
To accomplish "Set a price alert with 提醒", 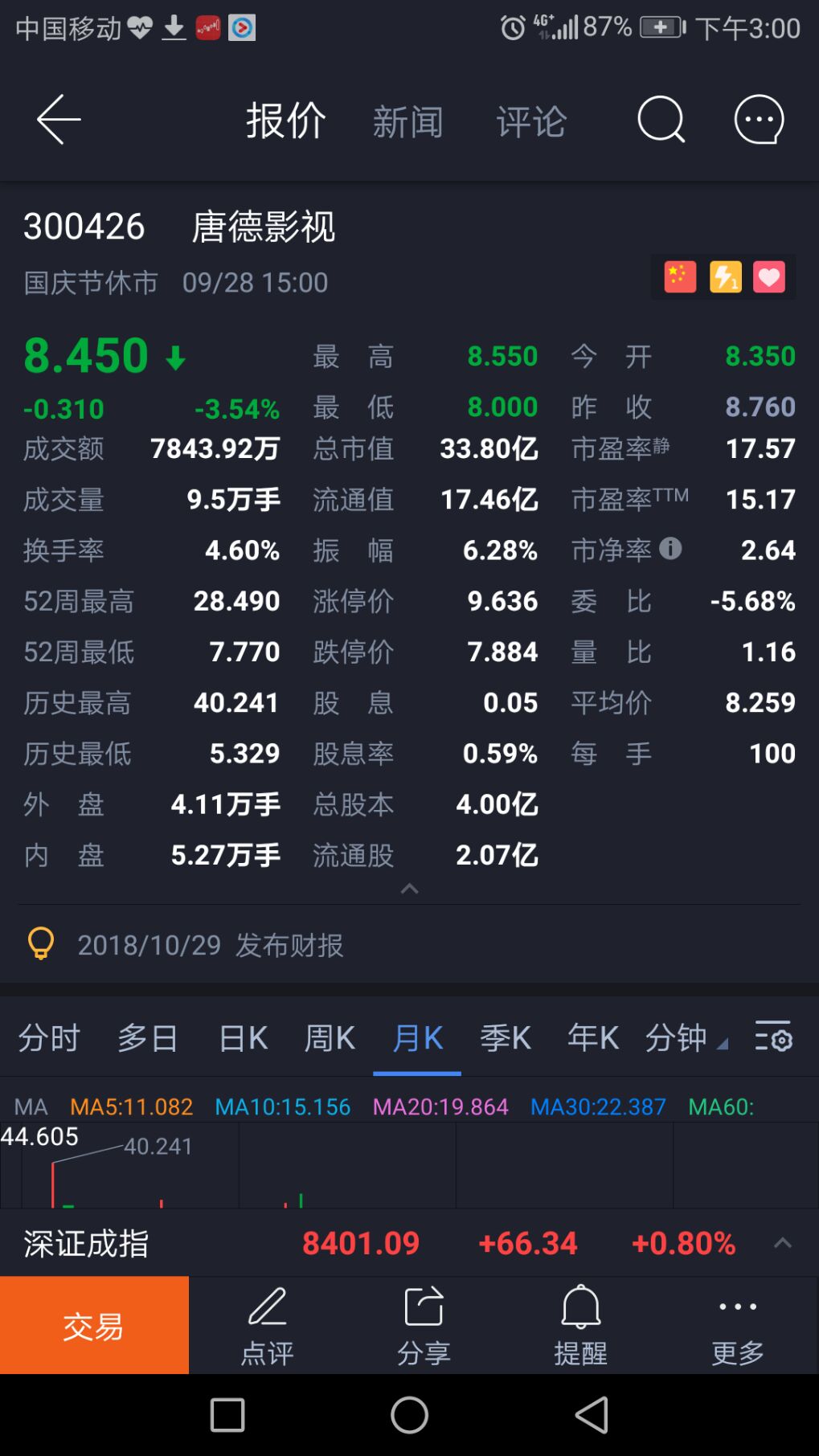I will (x=580, y=1326).
